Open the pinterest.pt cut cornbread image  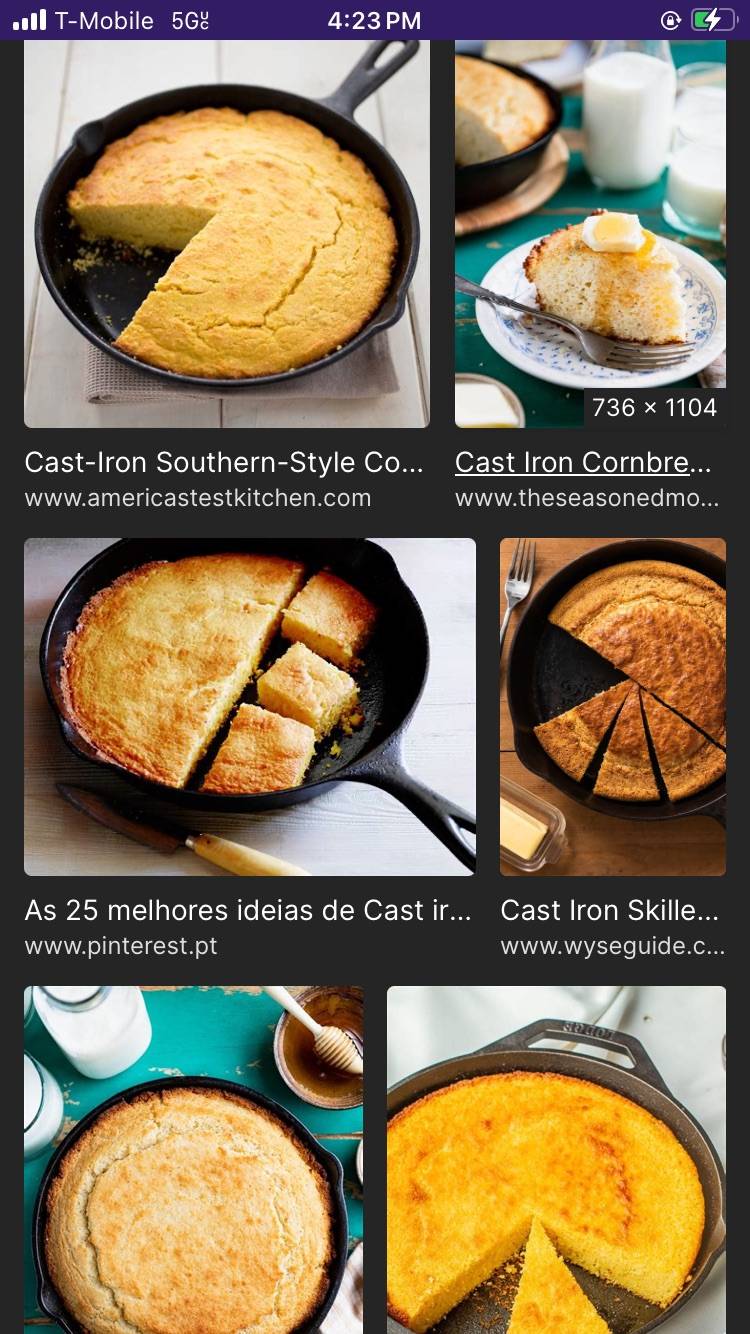[250, 707]
